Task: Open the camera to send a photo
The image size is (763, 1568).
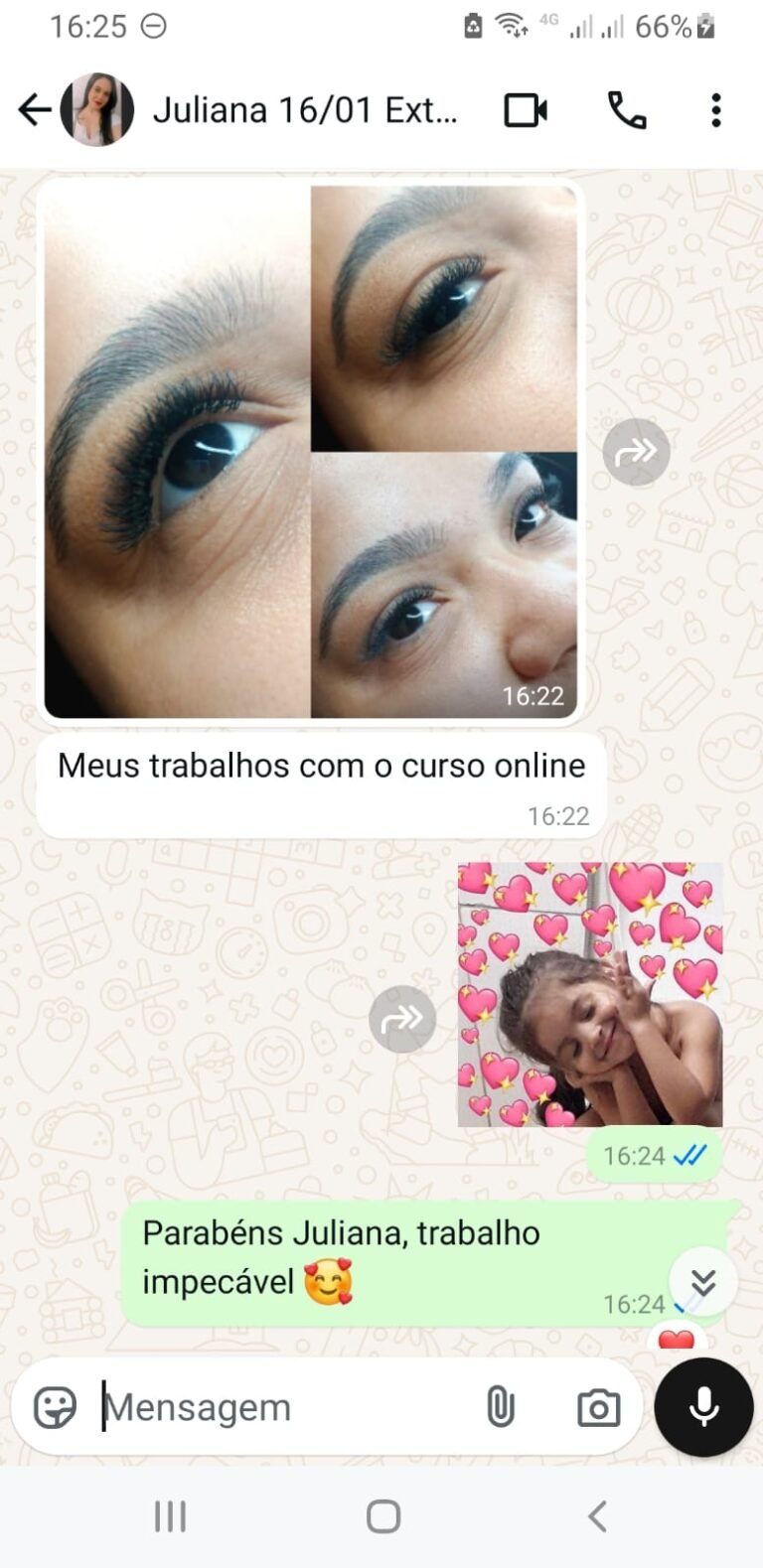Action: 598,1407
